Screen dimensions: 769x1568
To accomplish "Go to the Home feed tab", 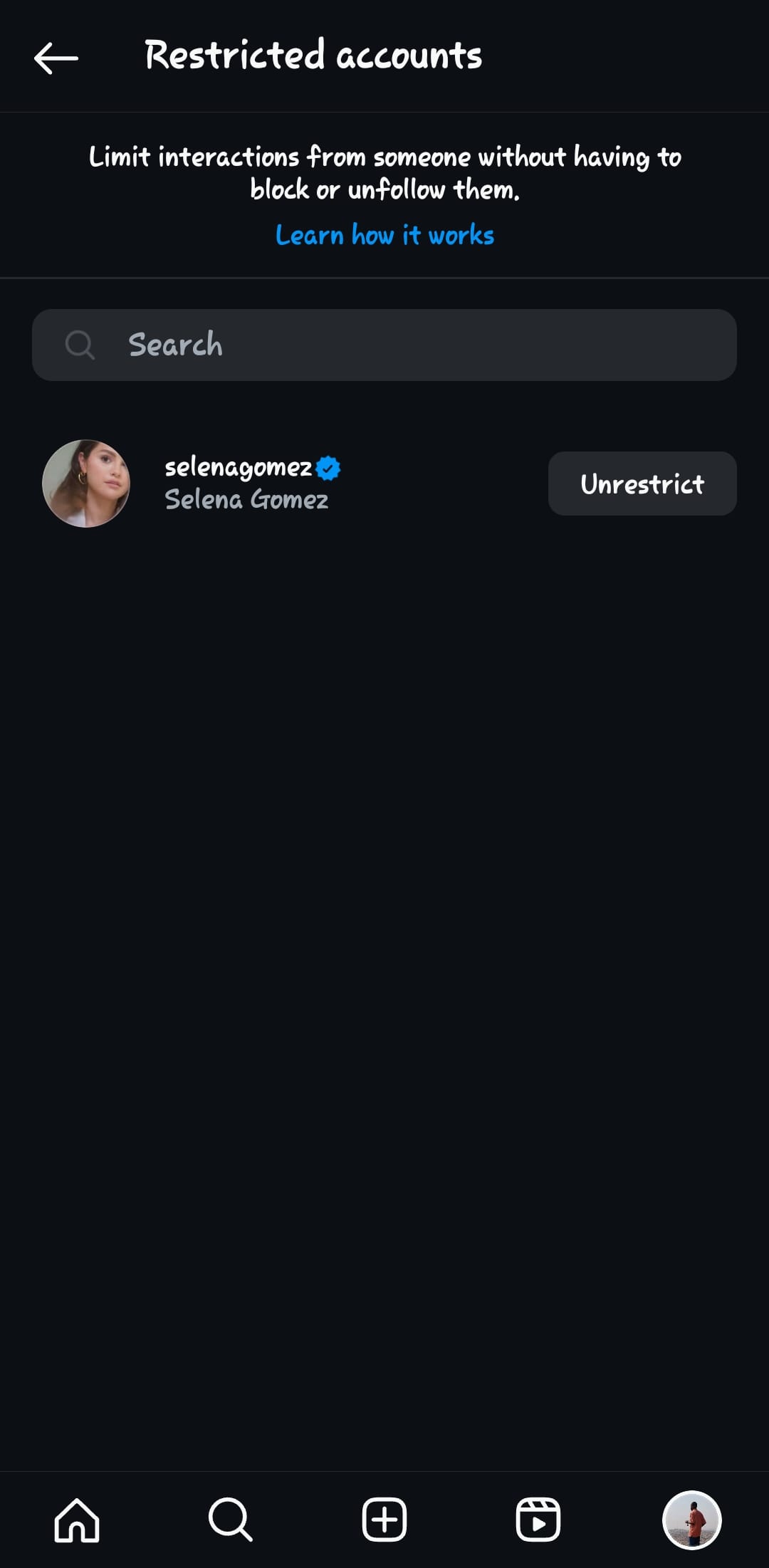I will tap(77, 1520).
